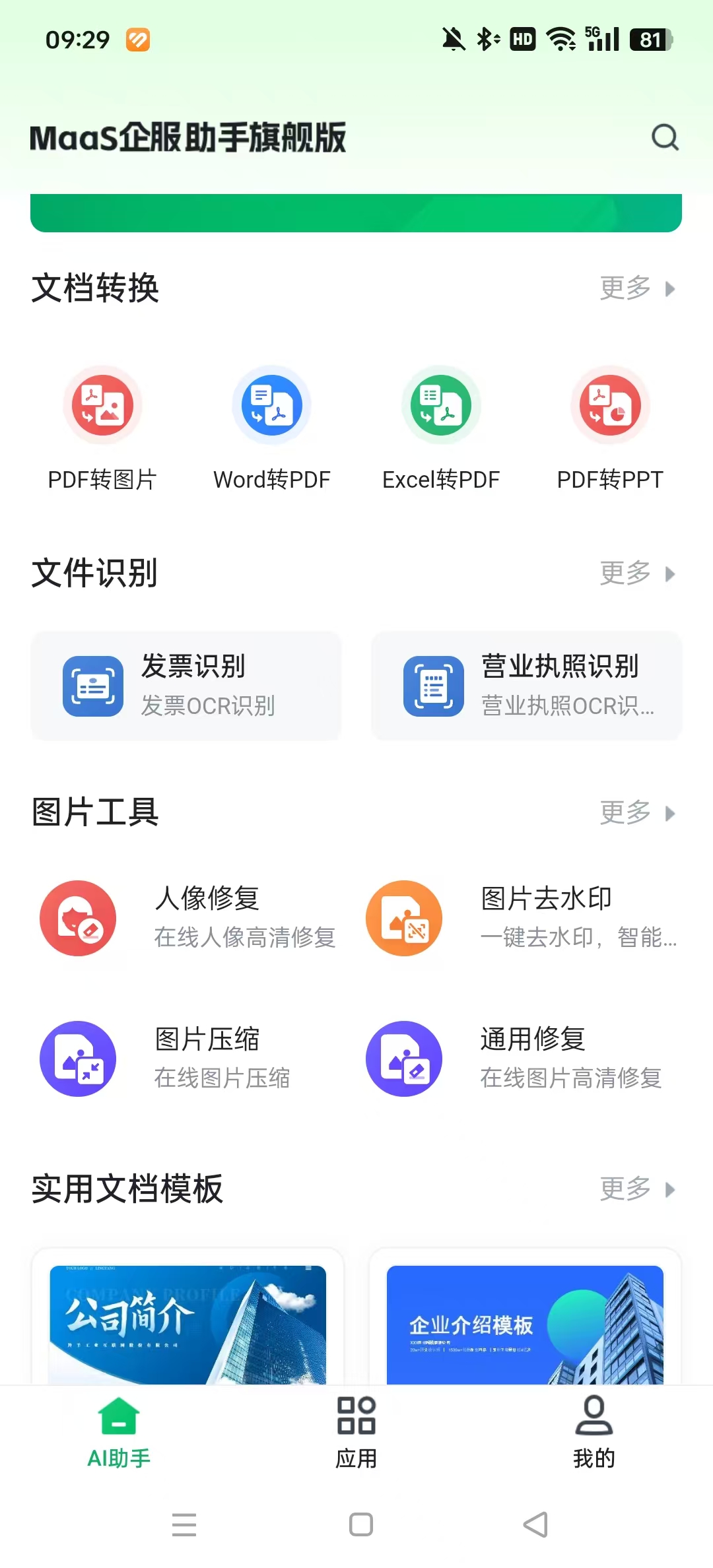Open the 营业执照识别 card

click(x=526, y=686)
